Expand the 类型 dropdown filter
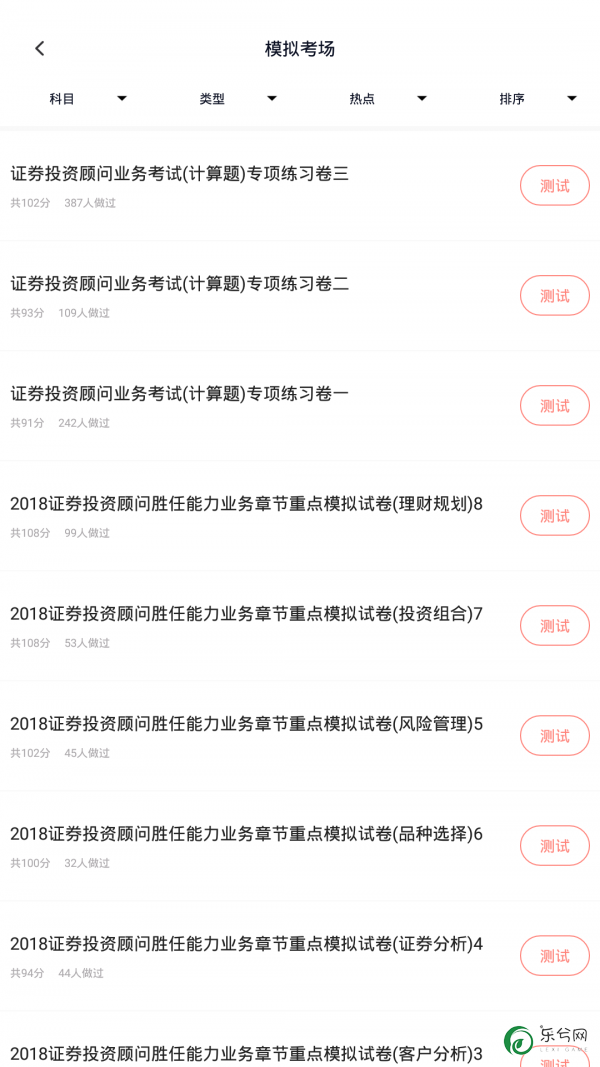600x1067 pixels. 238,99
